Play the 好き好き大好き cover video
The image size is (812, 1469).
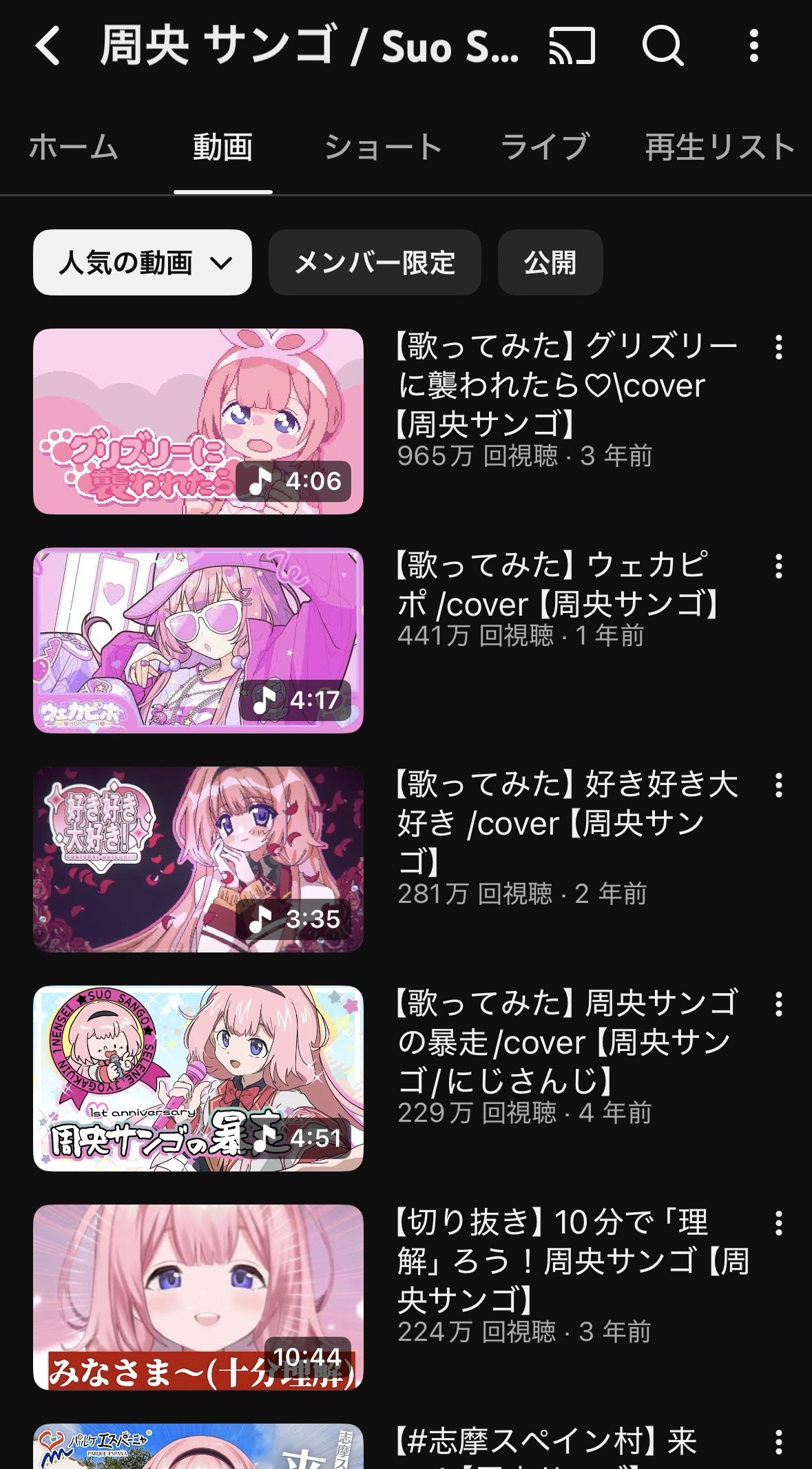[x=198, y=859]
